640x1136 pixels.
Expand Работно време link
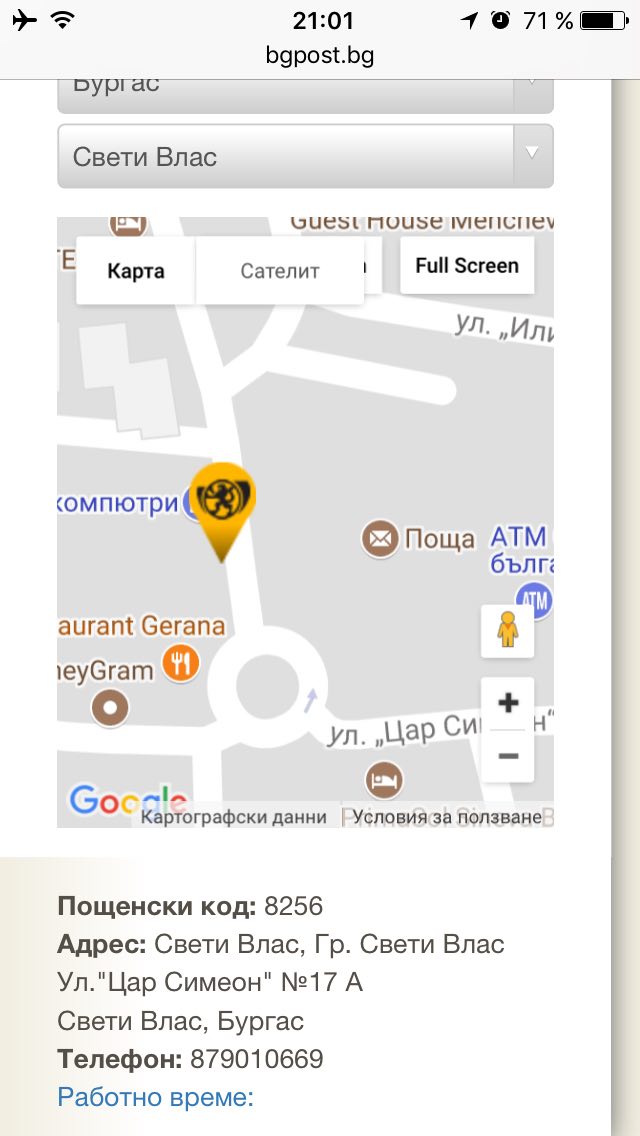(x=155, y=1097)
